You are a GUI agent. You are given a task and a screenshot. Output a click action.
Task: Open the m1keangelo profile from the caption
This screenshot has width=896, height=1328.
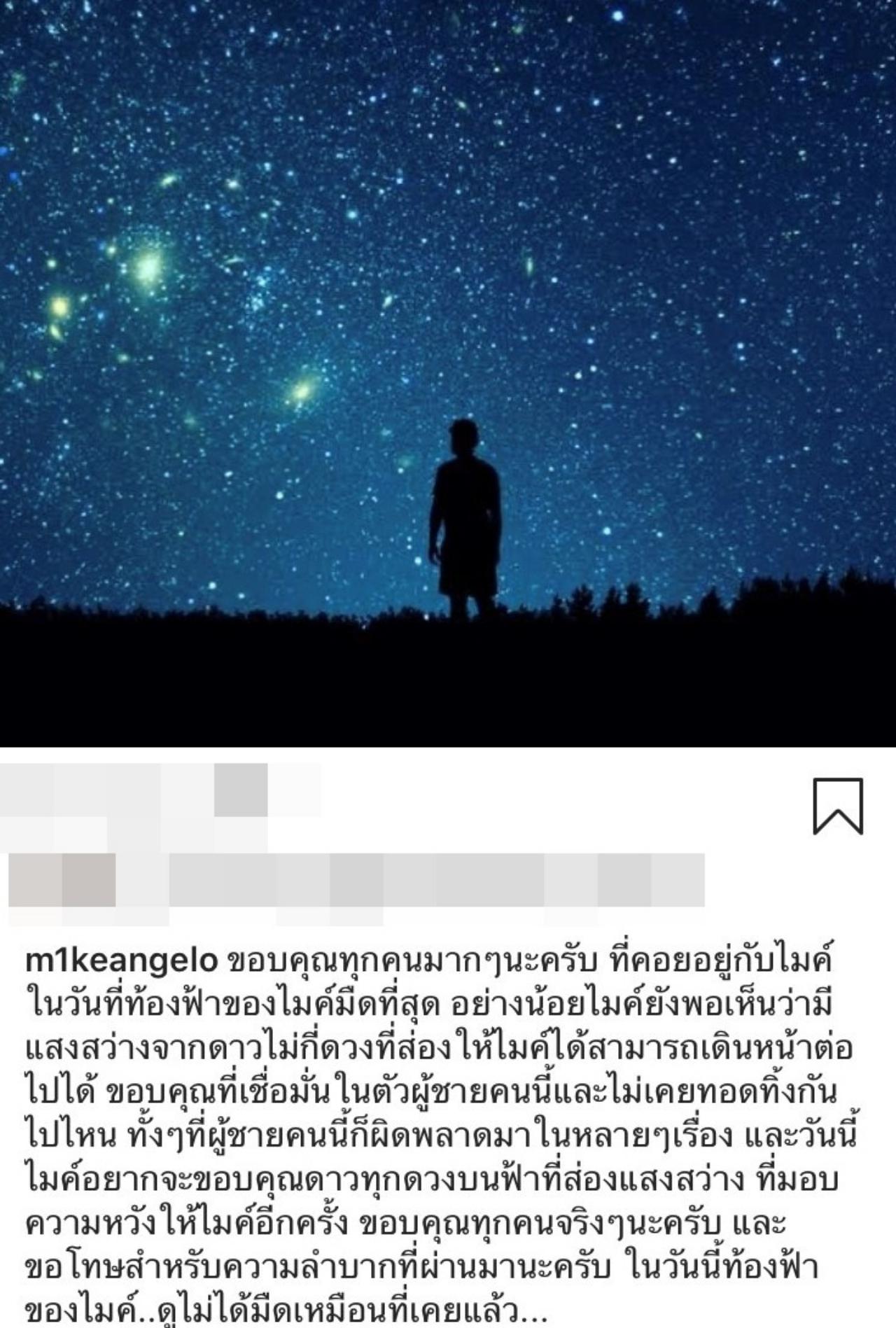click(x=122, y=961)
